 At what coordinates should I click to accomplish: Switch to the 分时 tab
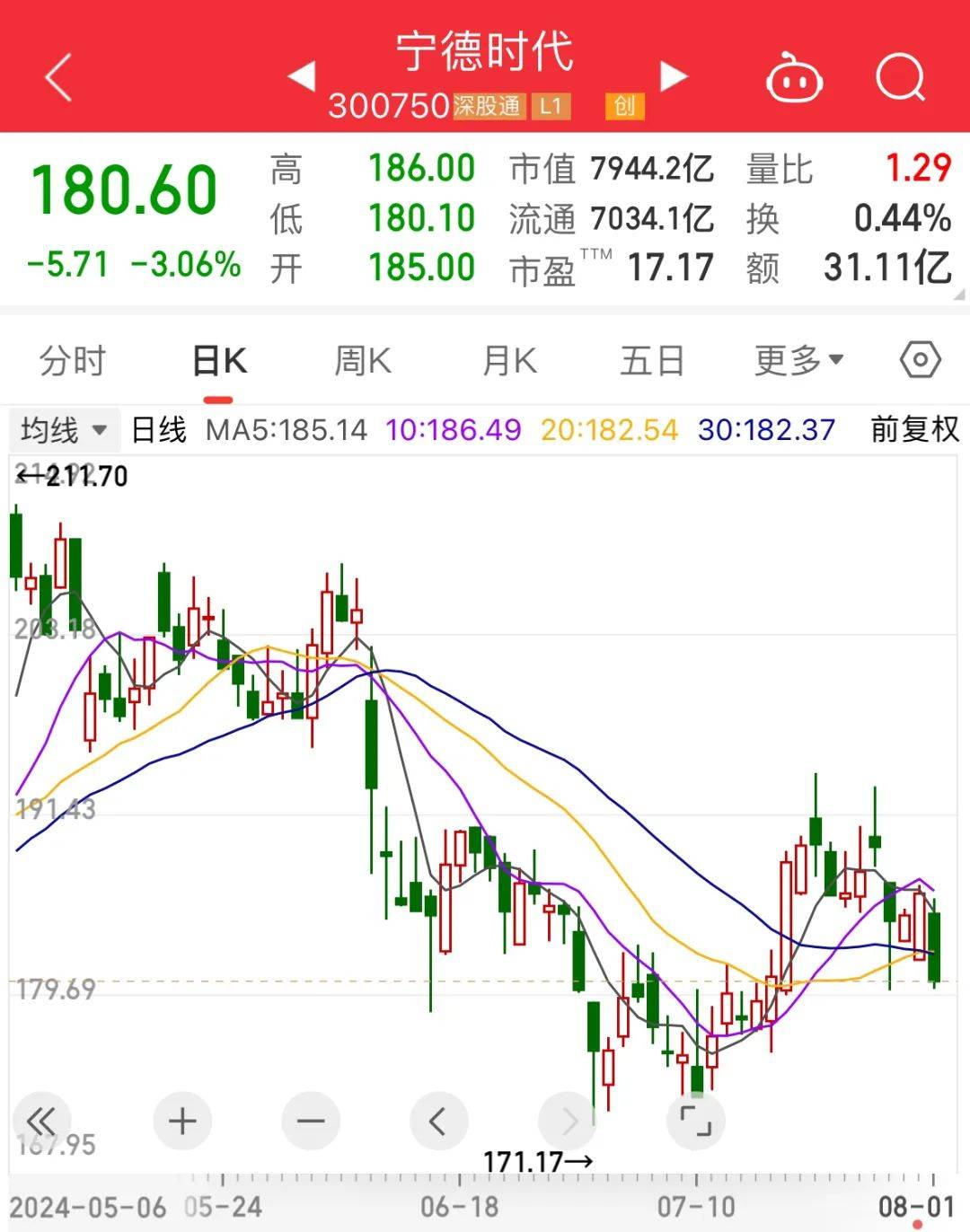[x=73, y=361]
